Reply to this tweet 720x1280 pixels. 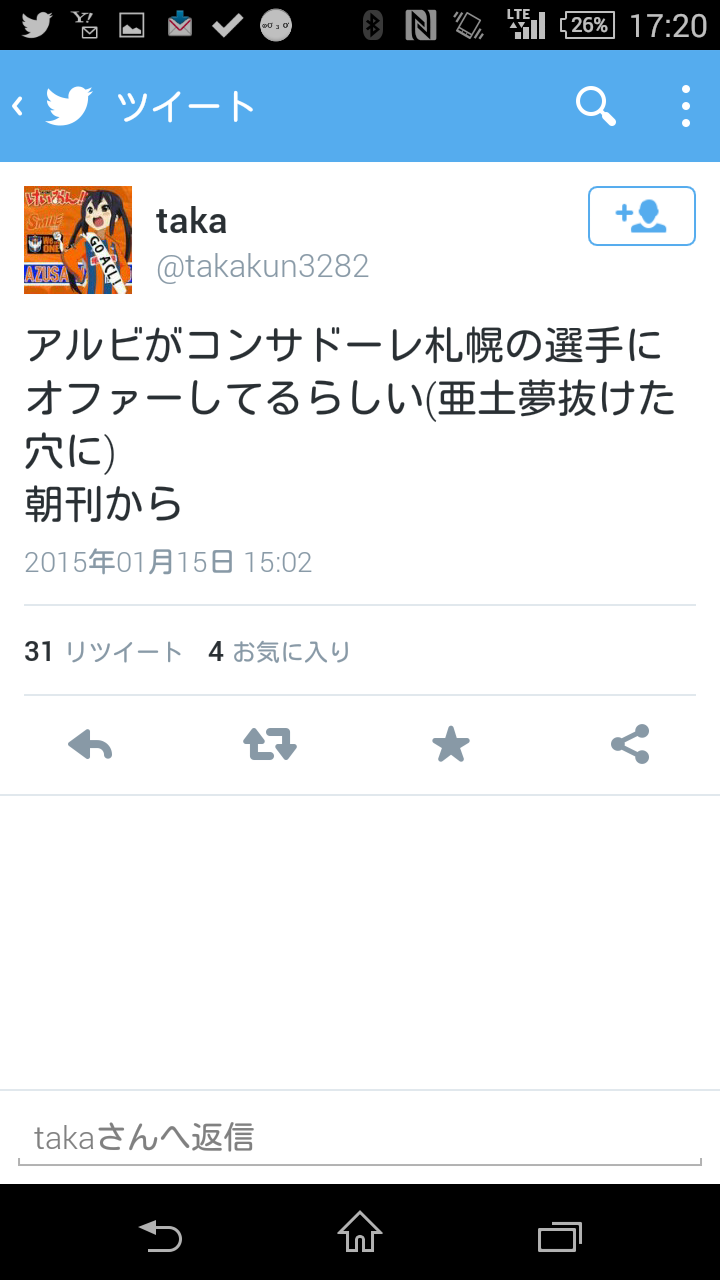(90, 745)
